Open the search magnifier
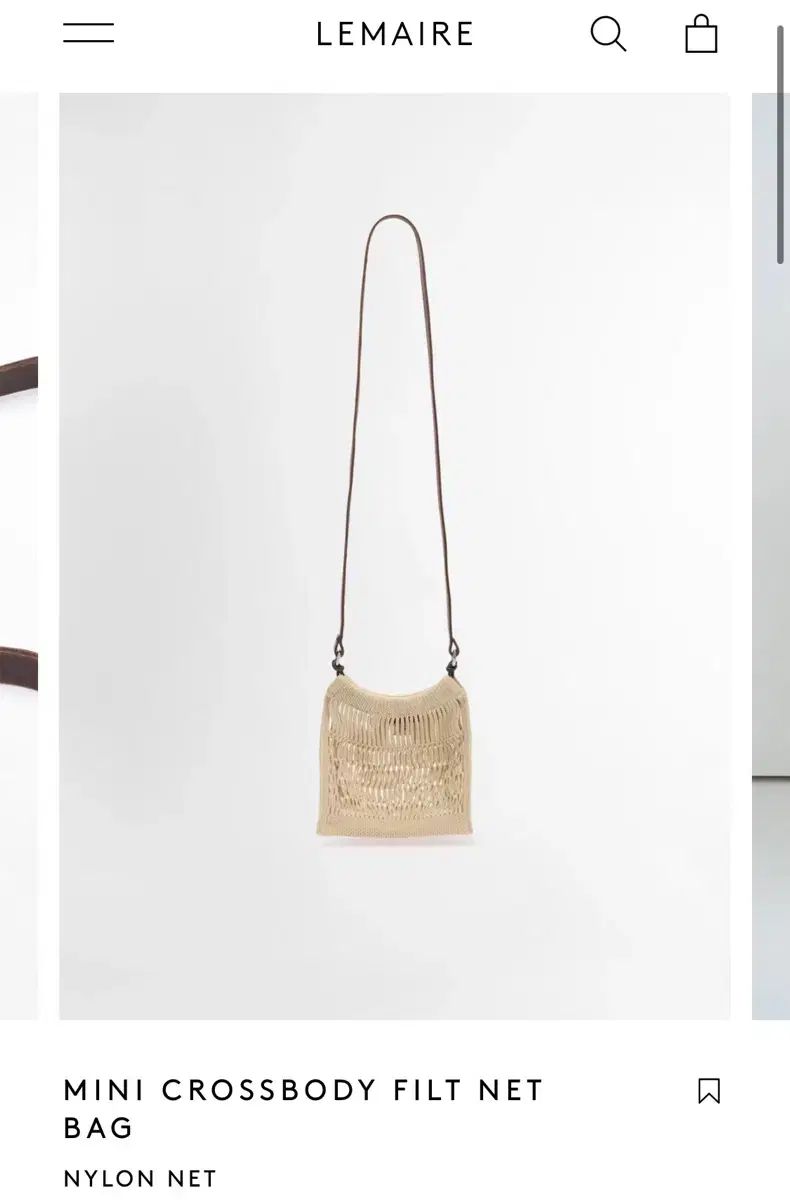Image resolution: width=790 pixels, height=1200 pixels. coord(607,34)
